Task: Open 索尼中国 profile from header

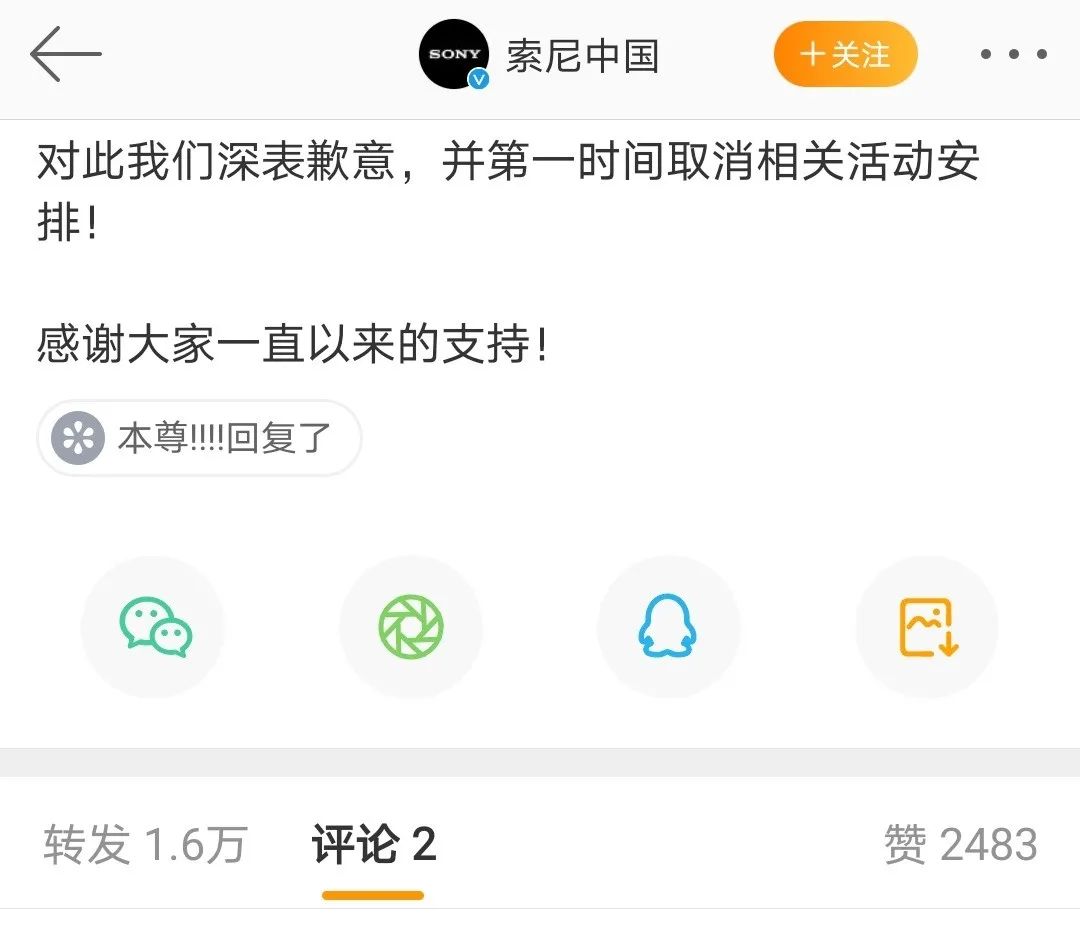Action: click(x=540, y=55)
